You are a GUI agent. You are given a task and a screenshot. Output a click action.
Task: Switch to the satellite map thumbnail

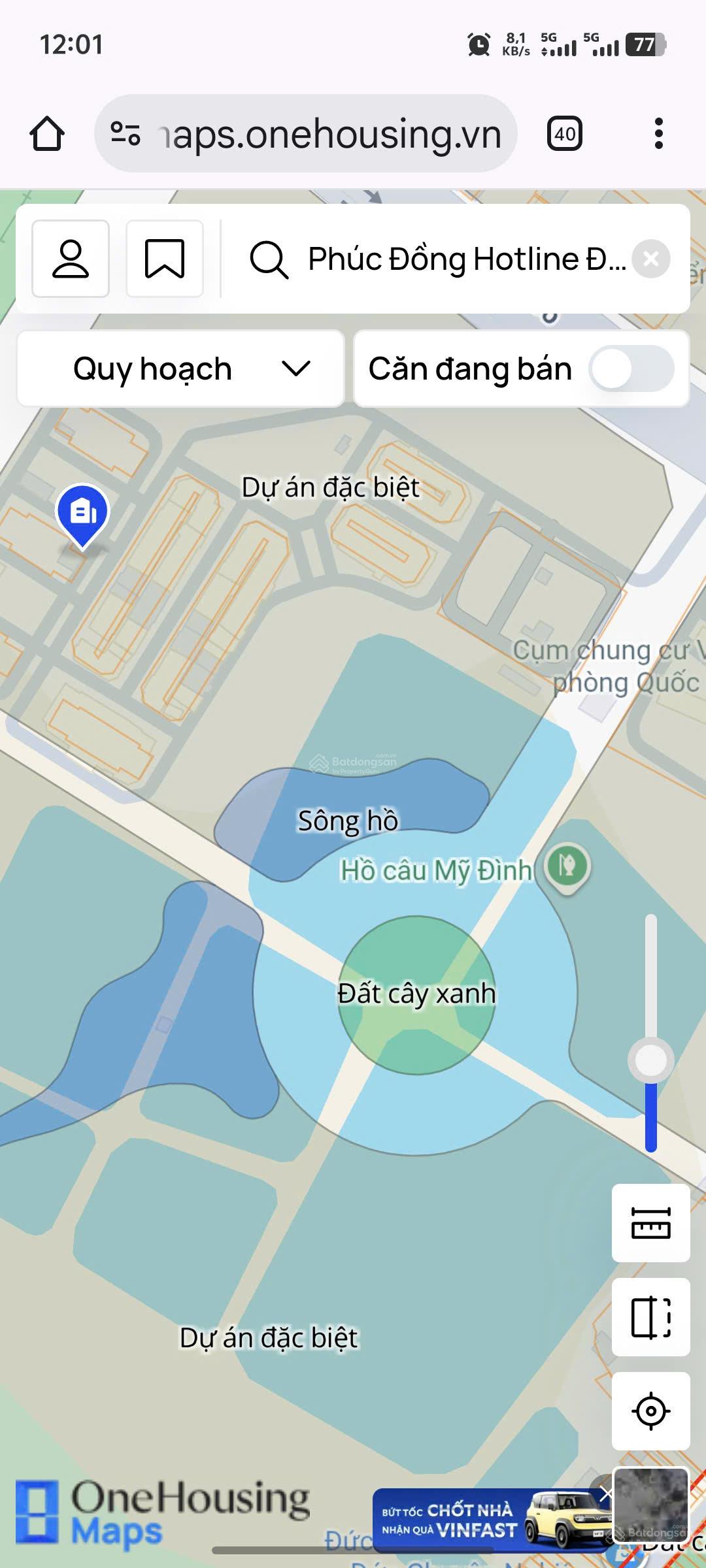(x=650, y=1505)
